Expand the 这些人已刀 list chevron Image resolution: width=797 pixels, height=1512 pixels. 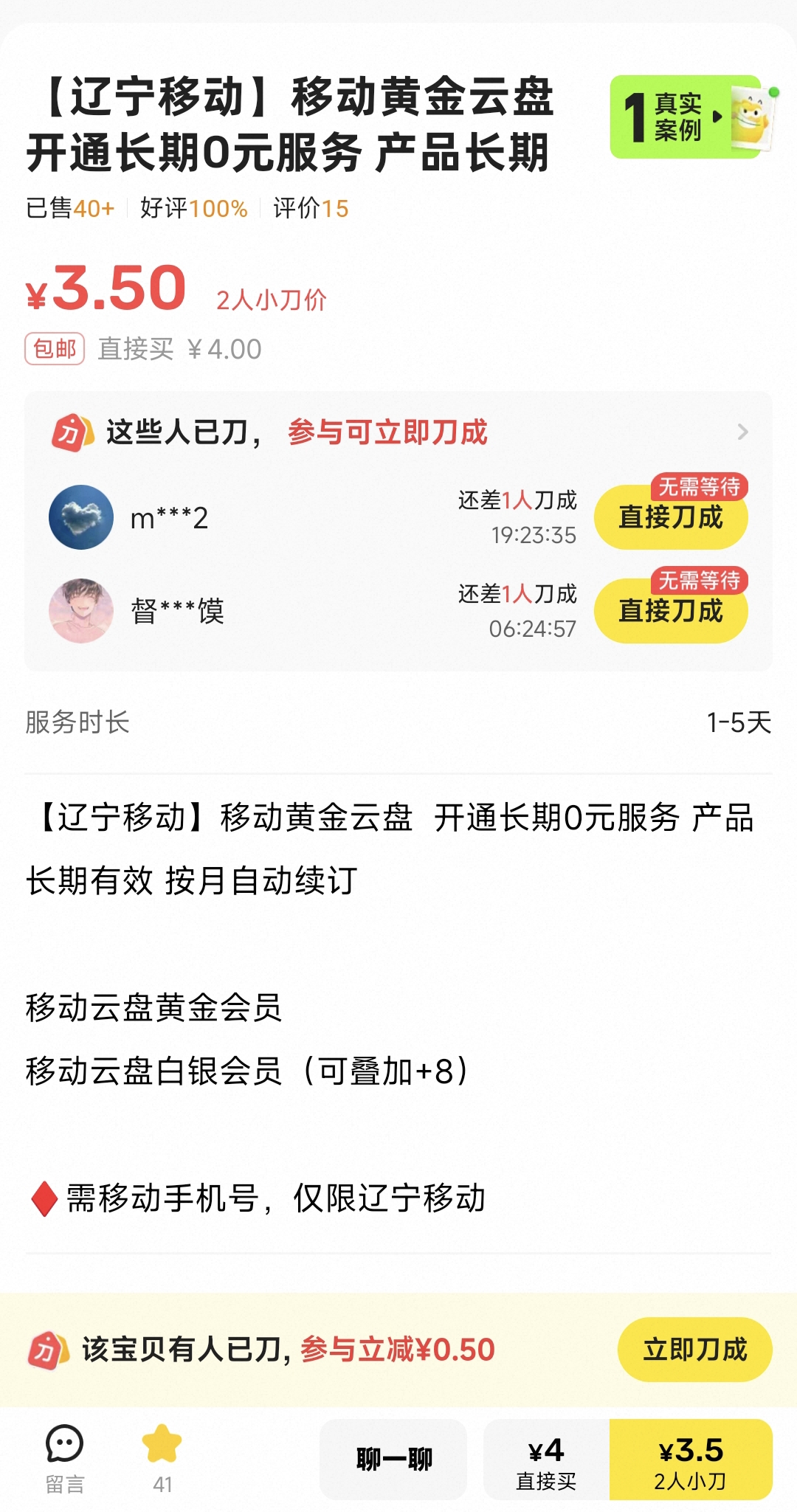pyautogui.click(x=742, y=432)
